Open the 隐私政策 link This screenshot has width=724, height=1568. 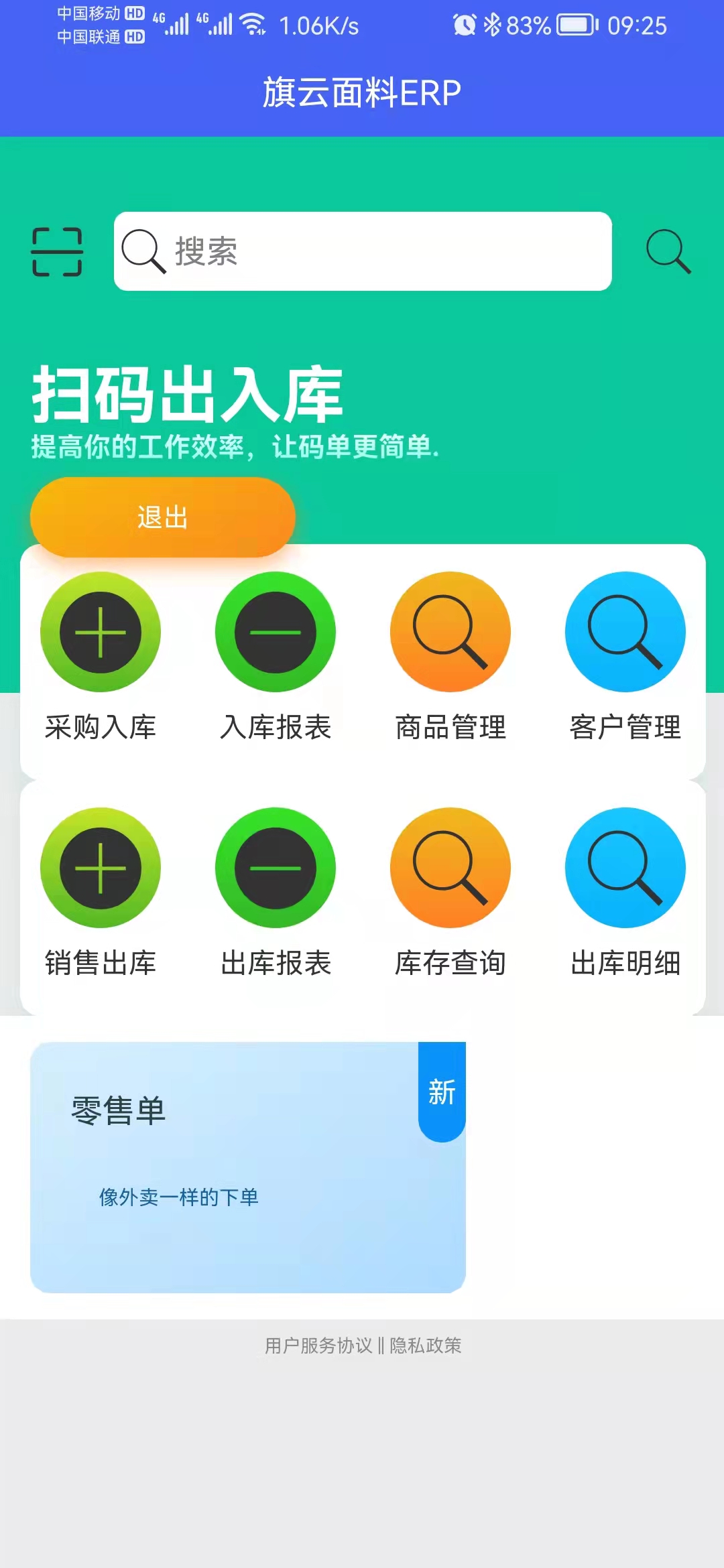coord(426,1346)
